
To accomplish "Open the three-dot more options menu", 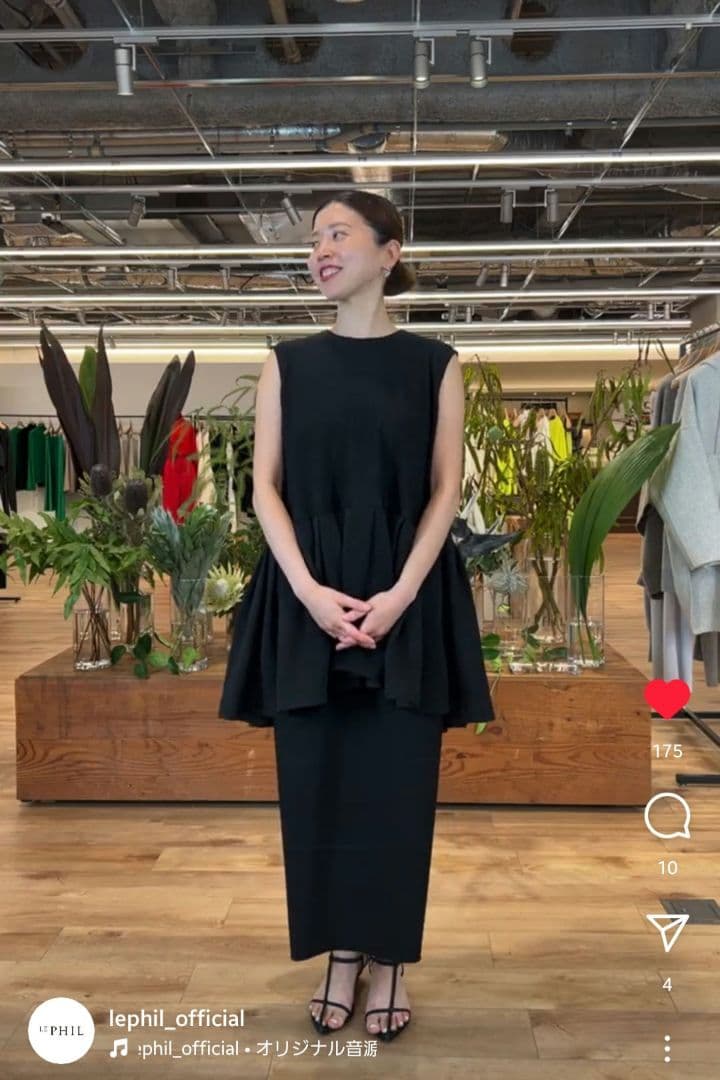I will click(x=667, y=1047).
